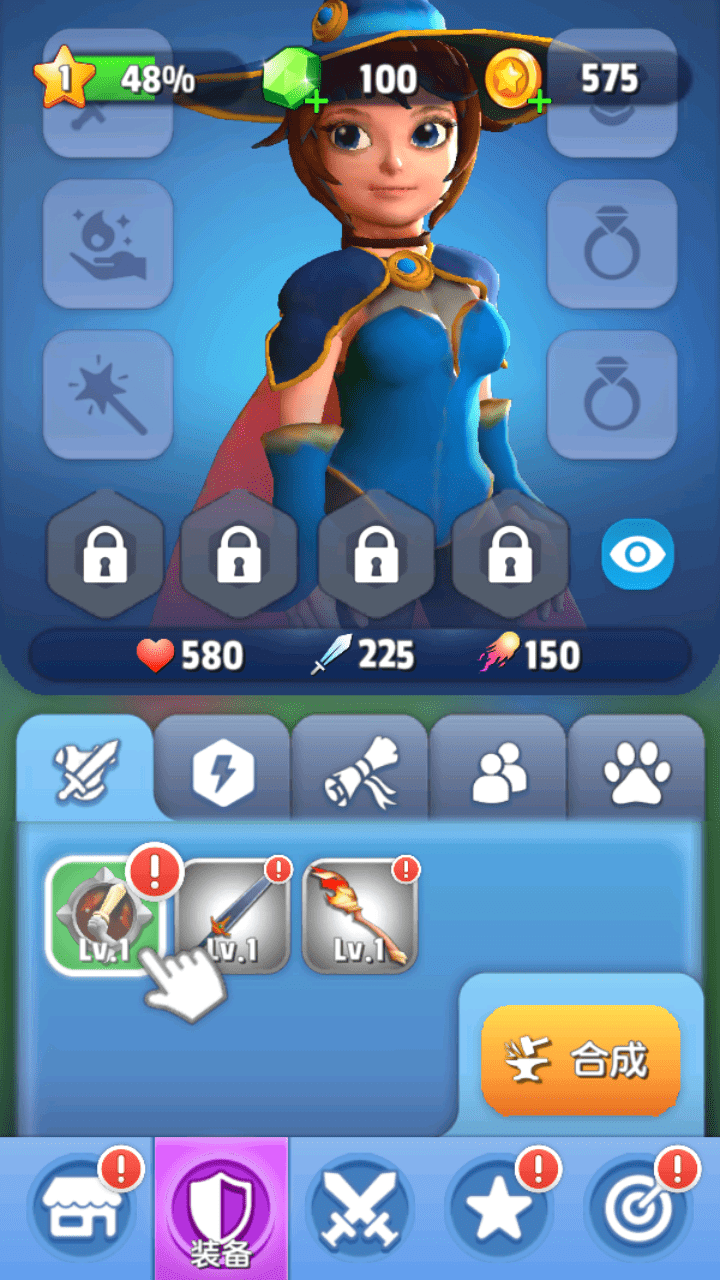Tap the lower ring equipment slot
Viewport: 720px width, 1280px height.
612,395
